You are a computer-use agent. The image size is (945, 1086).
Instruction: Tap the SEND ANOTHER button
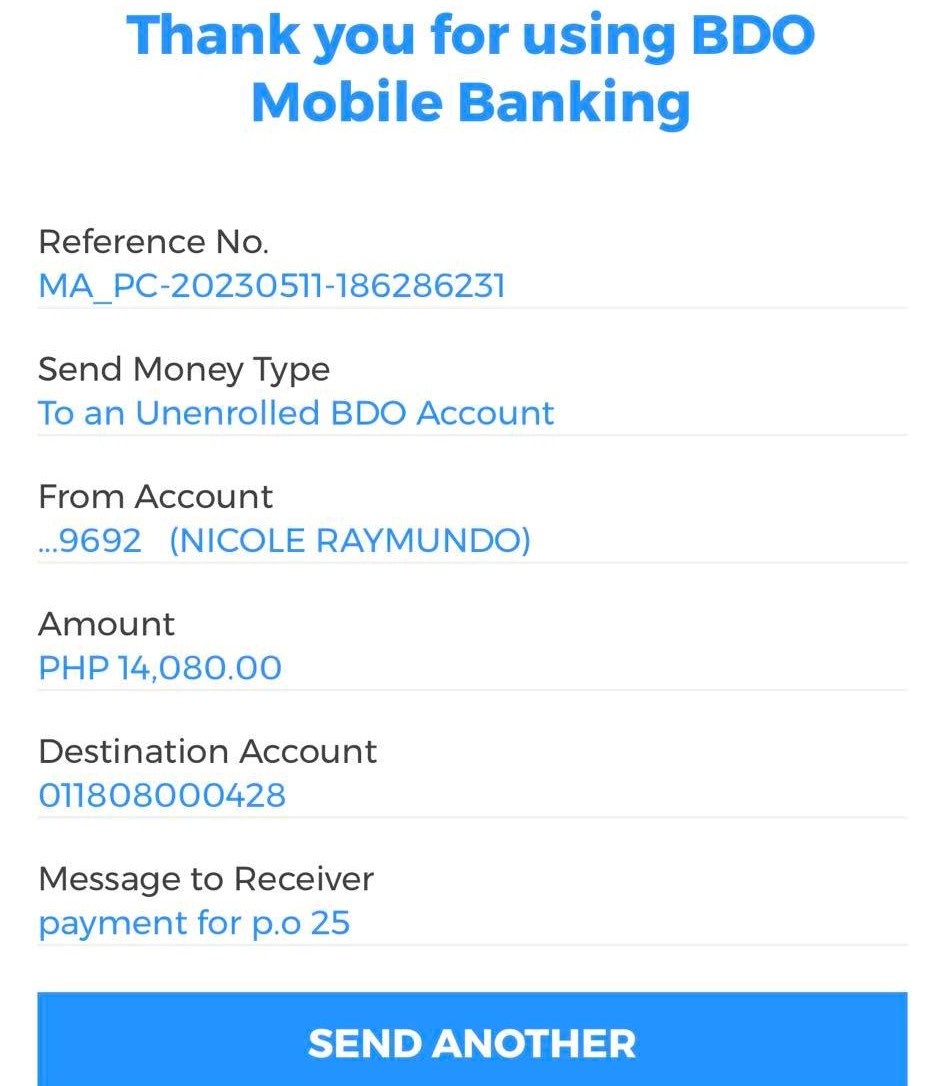pyautogui.click(x=472, y=1041)
